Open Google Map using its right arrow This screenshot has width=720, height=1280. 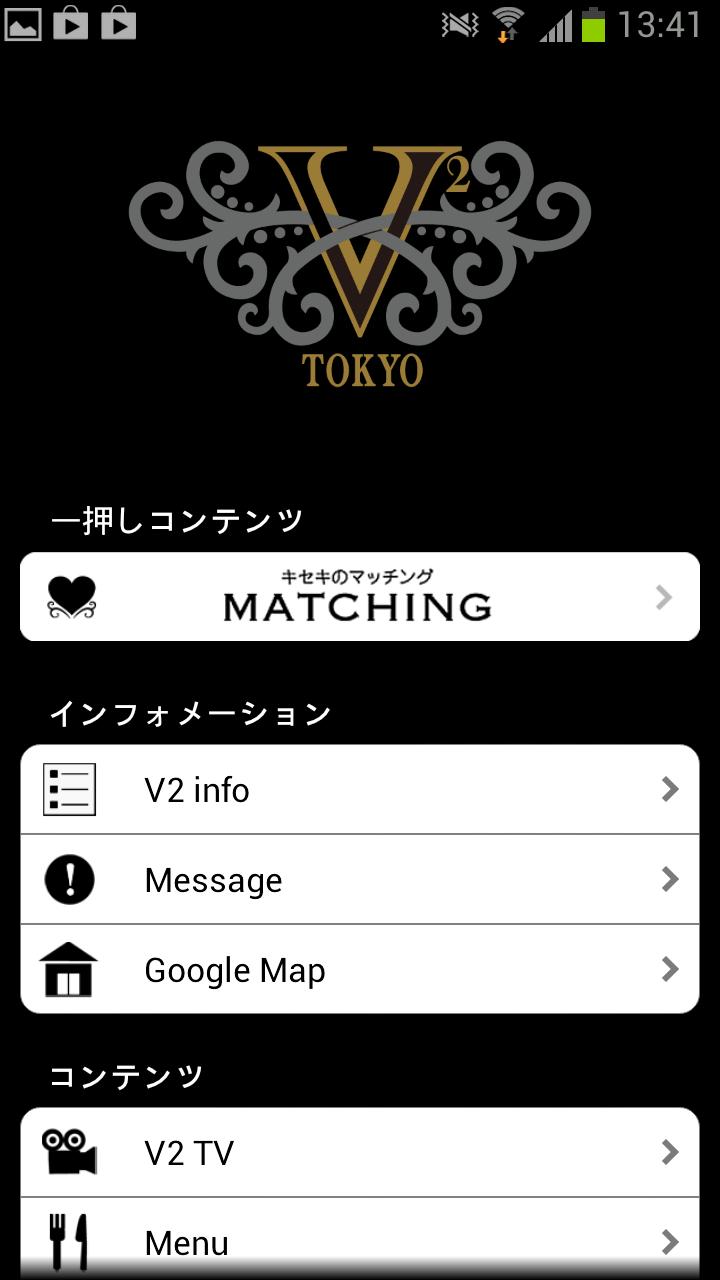(x=671, y=969)
